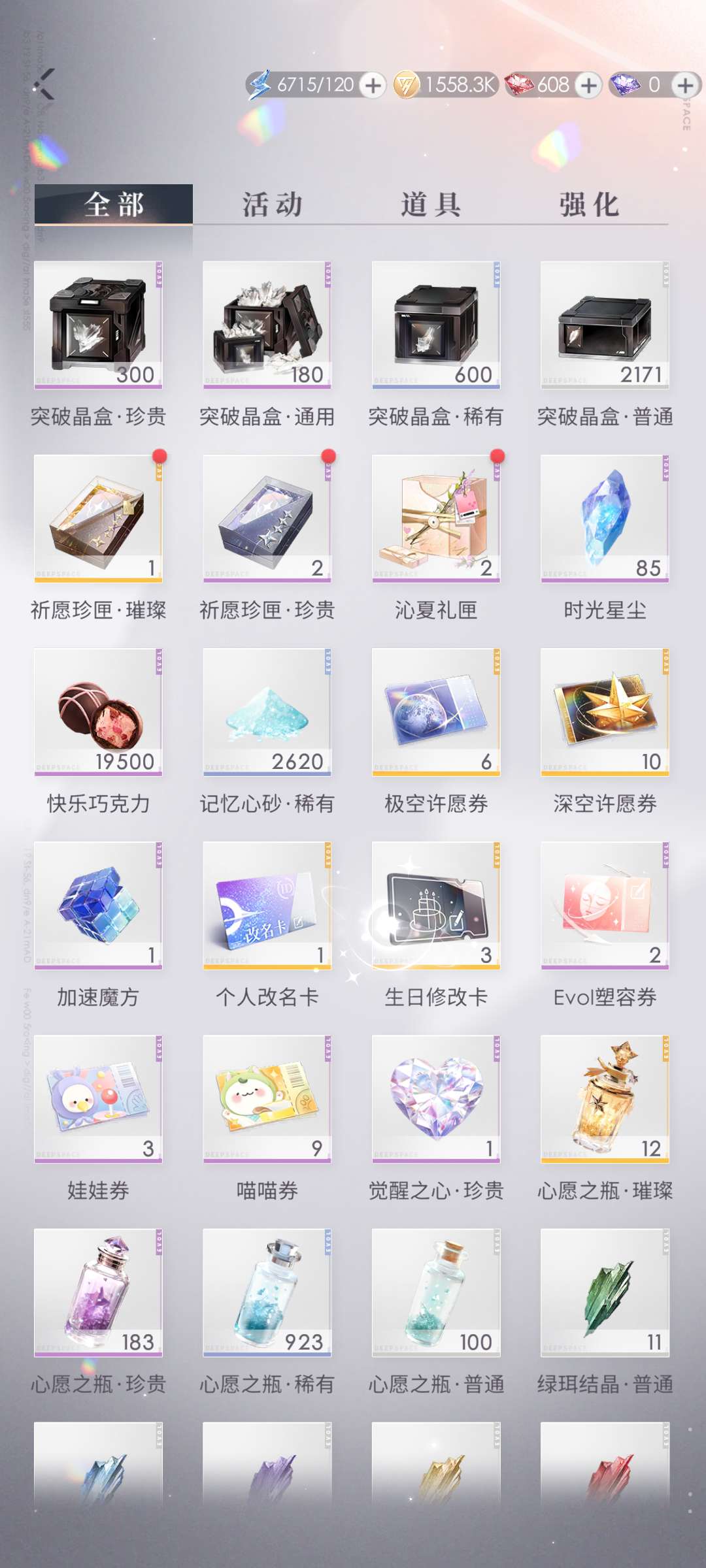
Task: Open the 心愿之瓶·稀有 bottle
Action: pos(267,1292)
